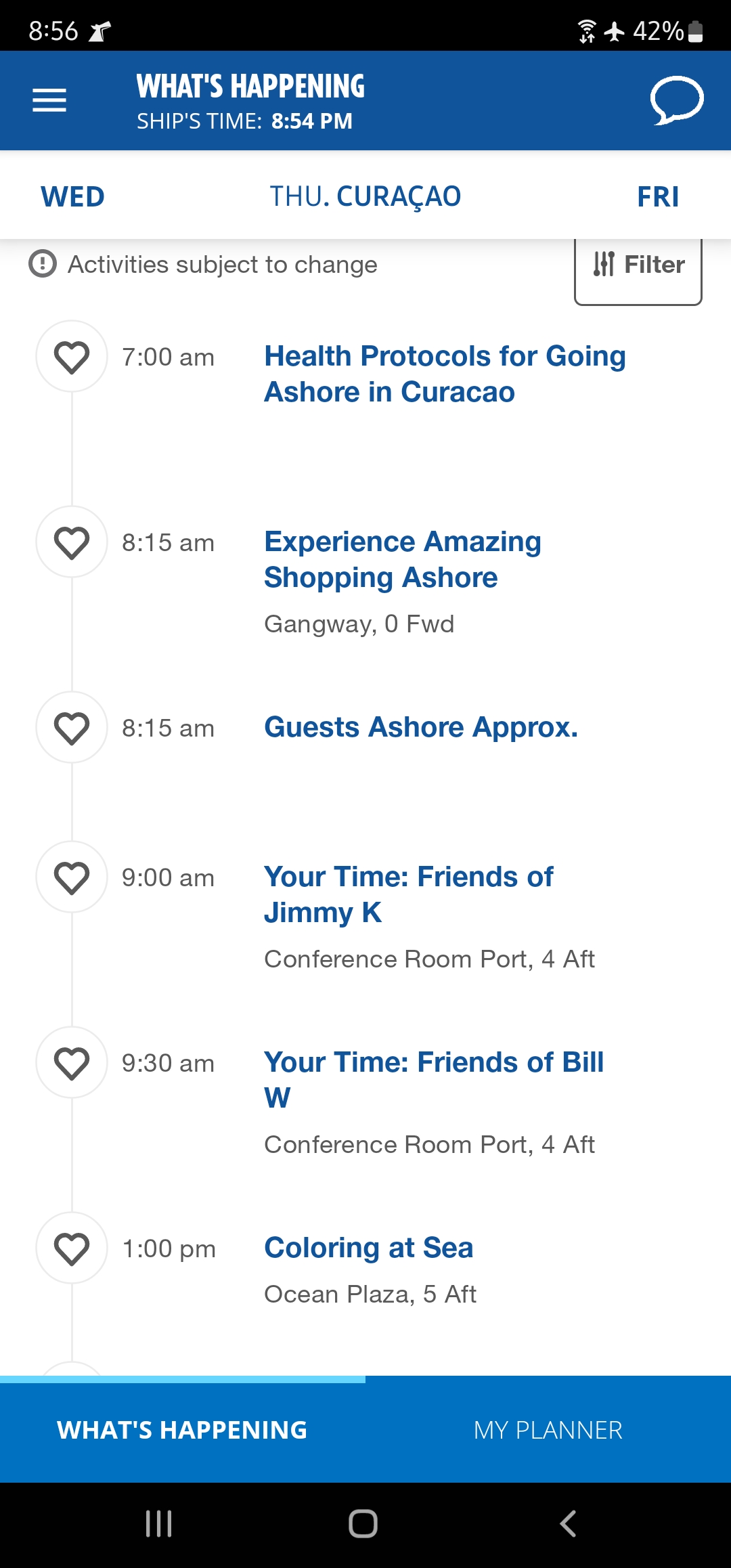The image size is (731, 1568).
Task: Favorite Health Protocols for Going Ashore event
Action: pos(72,356)
